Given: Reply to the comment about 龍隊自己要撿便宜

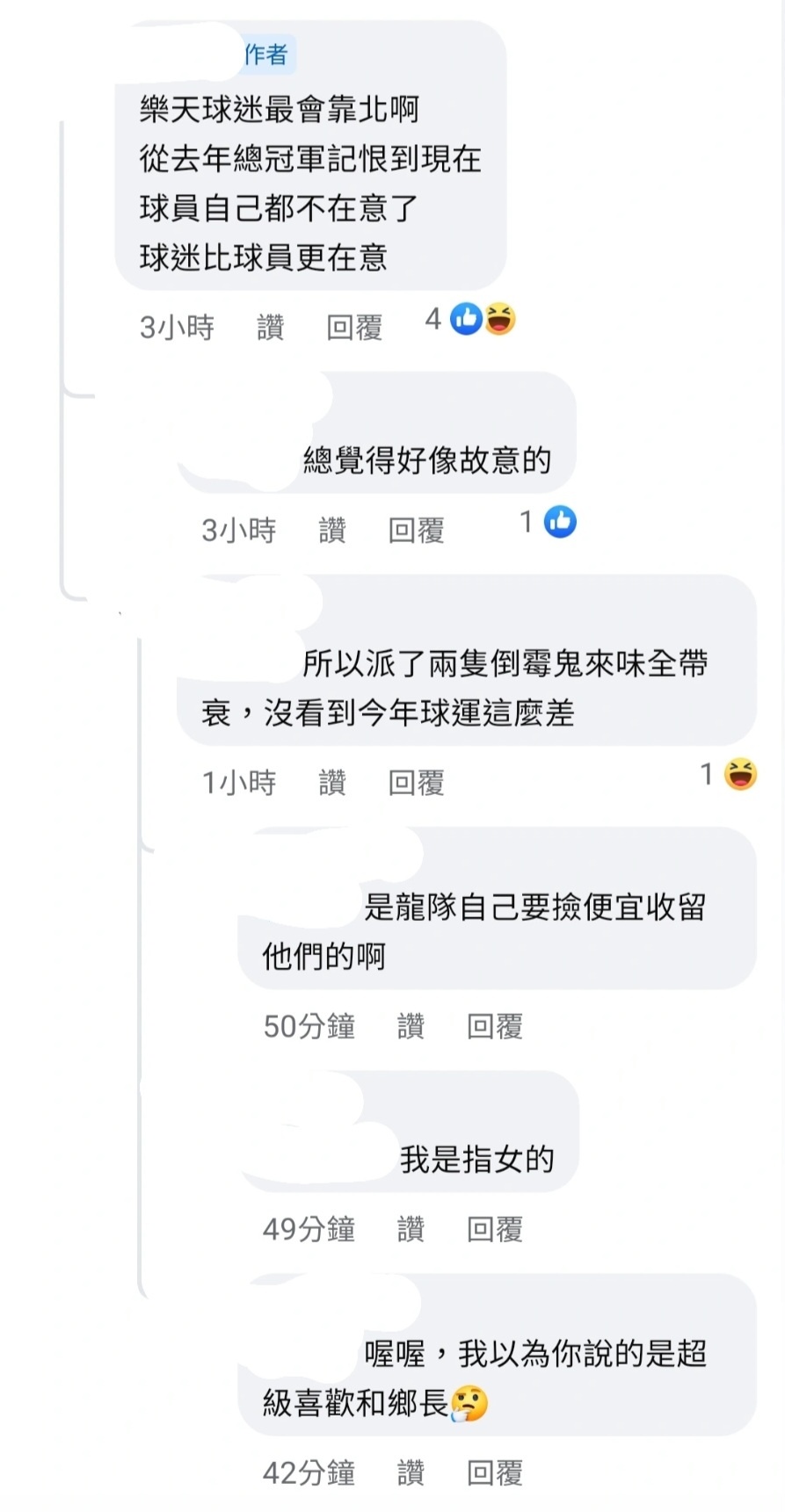Looking at the screenshot, I should coord(494,1026).
